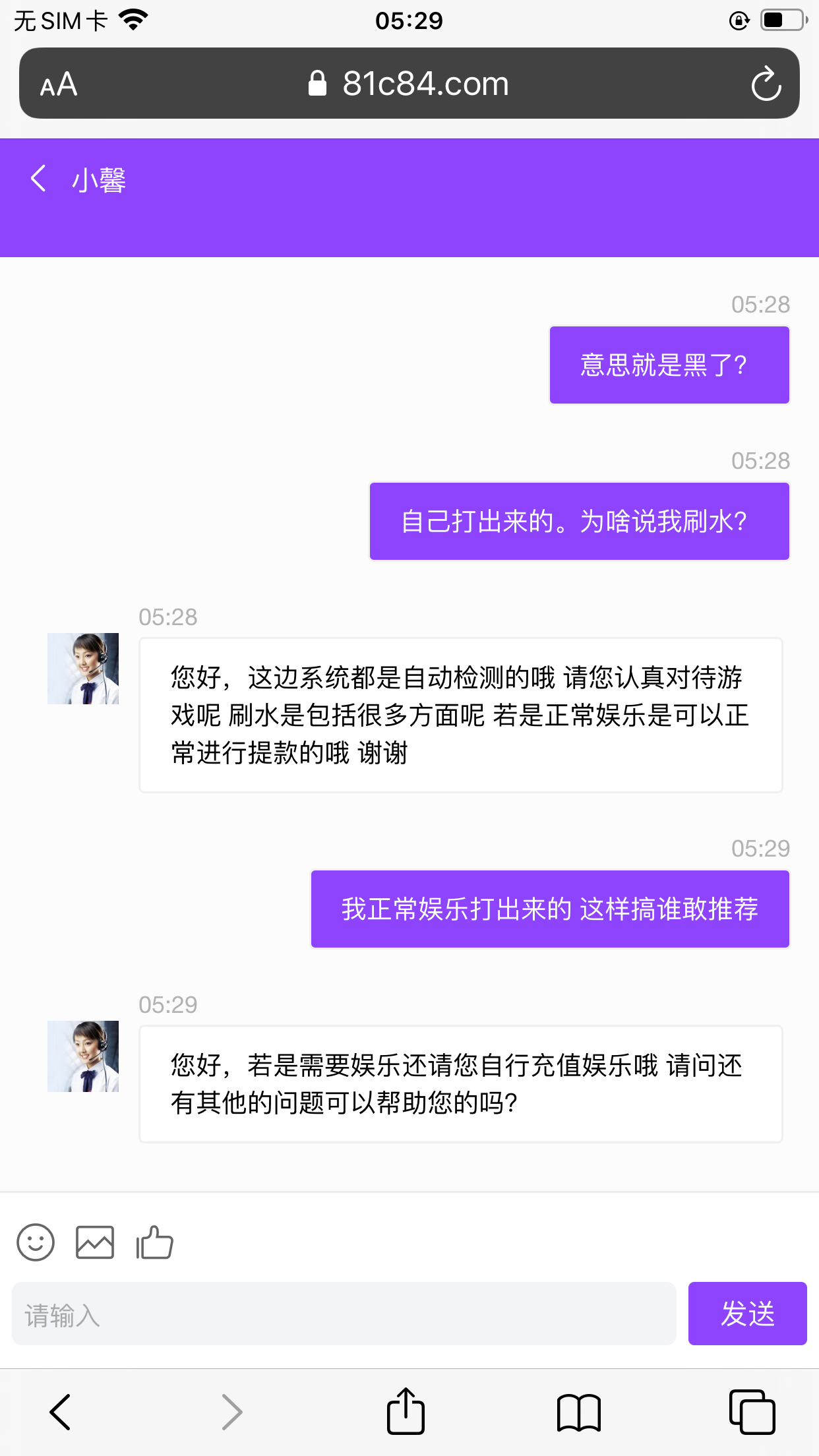Tap the thumbs-up rating icon
Viewport: 819px width, 1456px height.
[x=154, y=1242]
